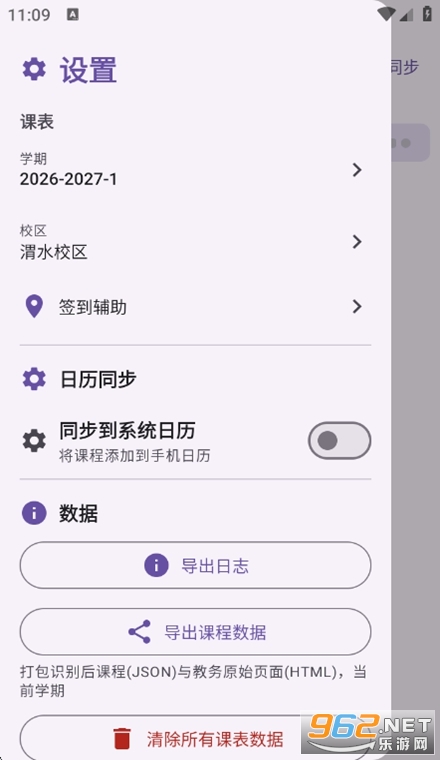The height and width of the screenshot is (760, 440).
Task: Tap the 导出日志 button
Action: pyautogui.click(x=195, y=566)
